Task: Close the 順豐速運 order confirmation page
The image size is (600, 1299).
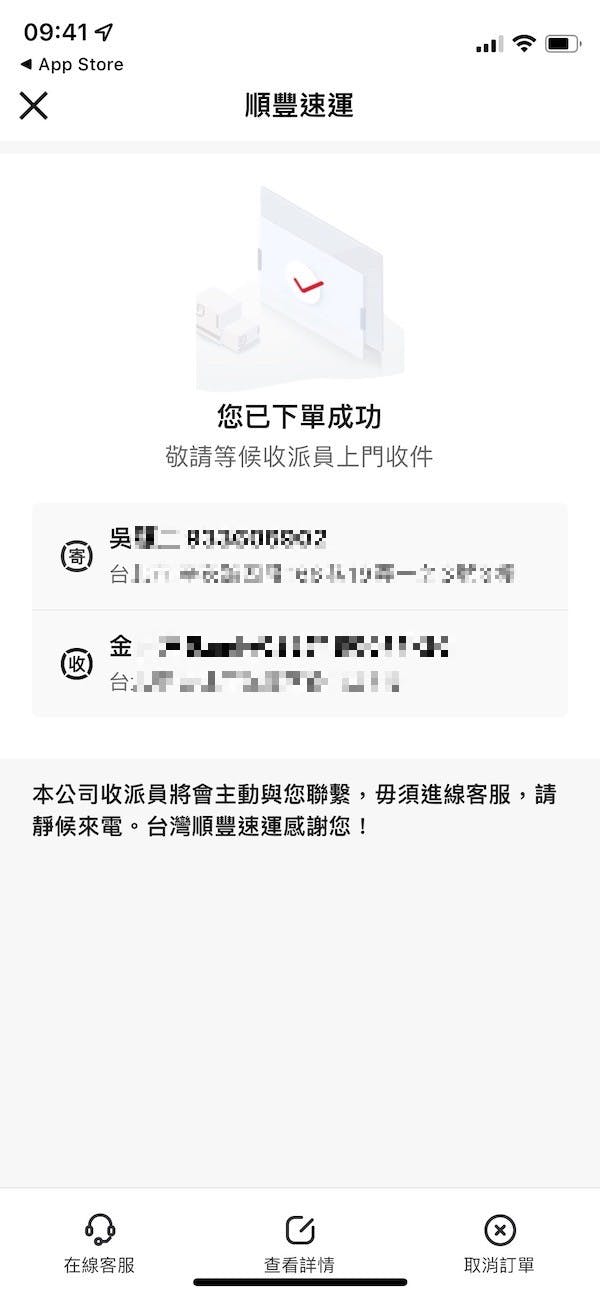Action: (x=33, y=105)
